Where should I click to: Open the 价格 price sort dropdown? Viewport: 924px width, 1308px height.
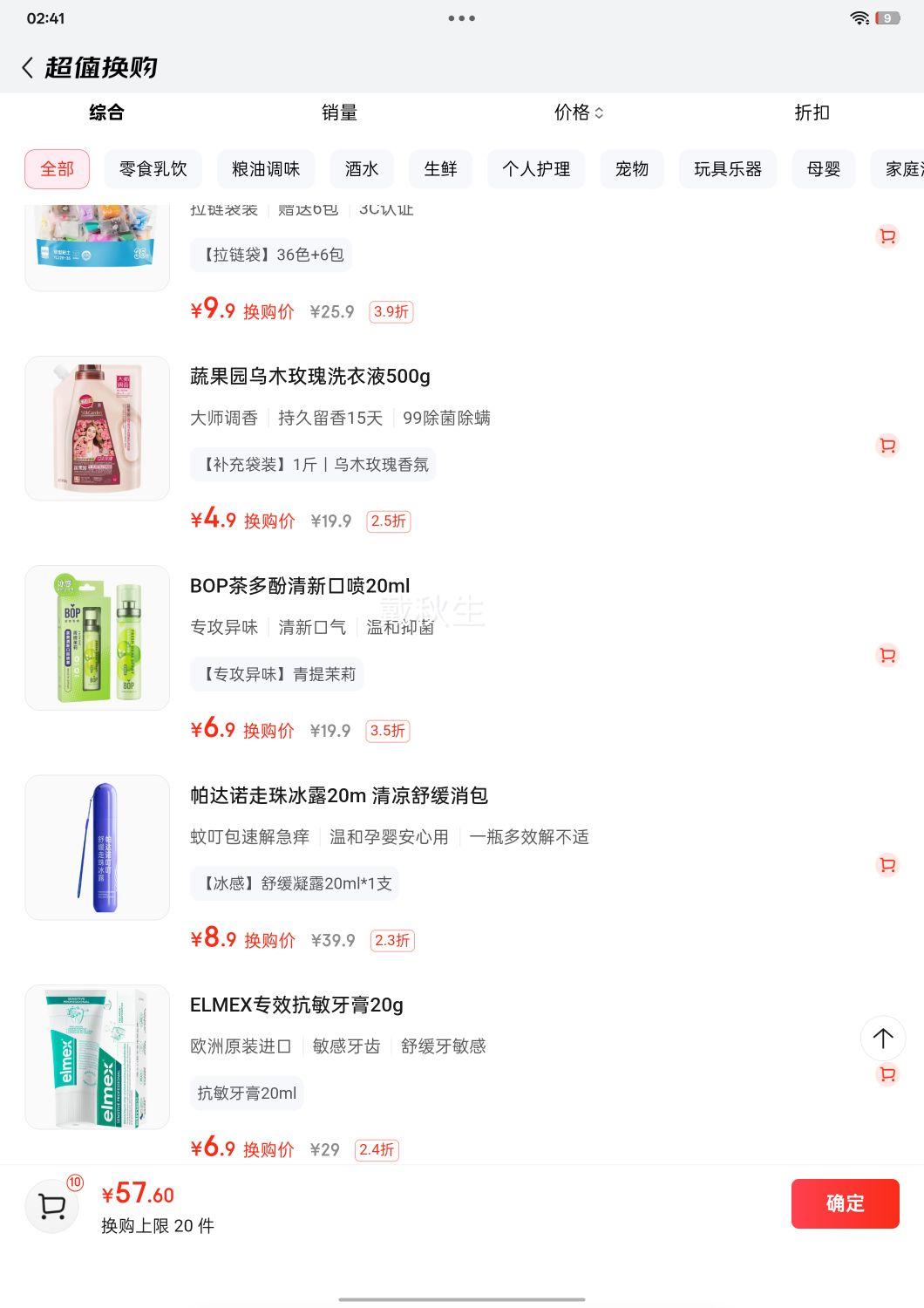(x=577, y=112)
